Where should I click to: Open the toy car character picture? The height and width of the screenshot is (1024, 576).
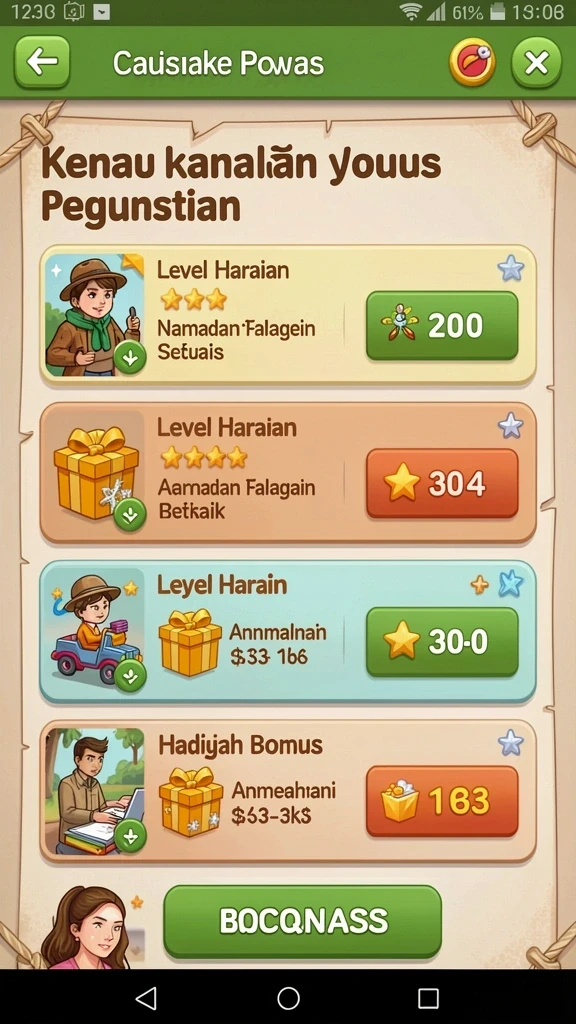pyautogui.click(x=95, y=632)
